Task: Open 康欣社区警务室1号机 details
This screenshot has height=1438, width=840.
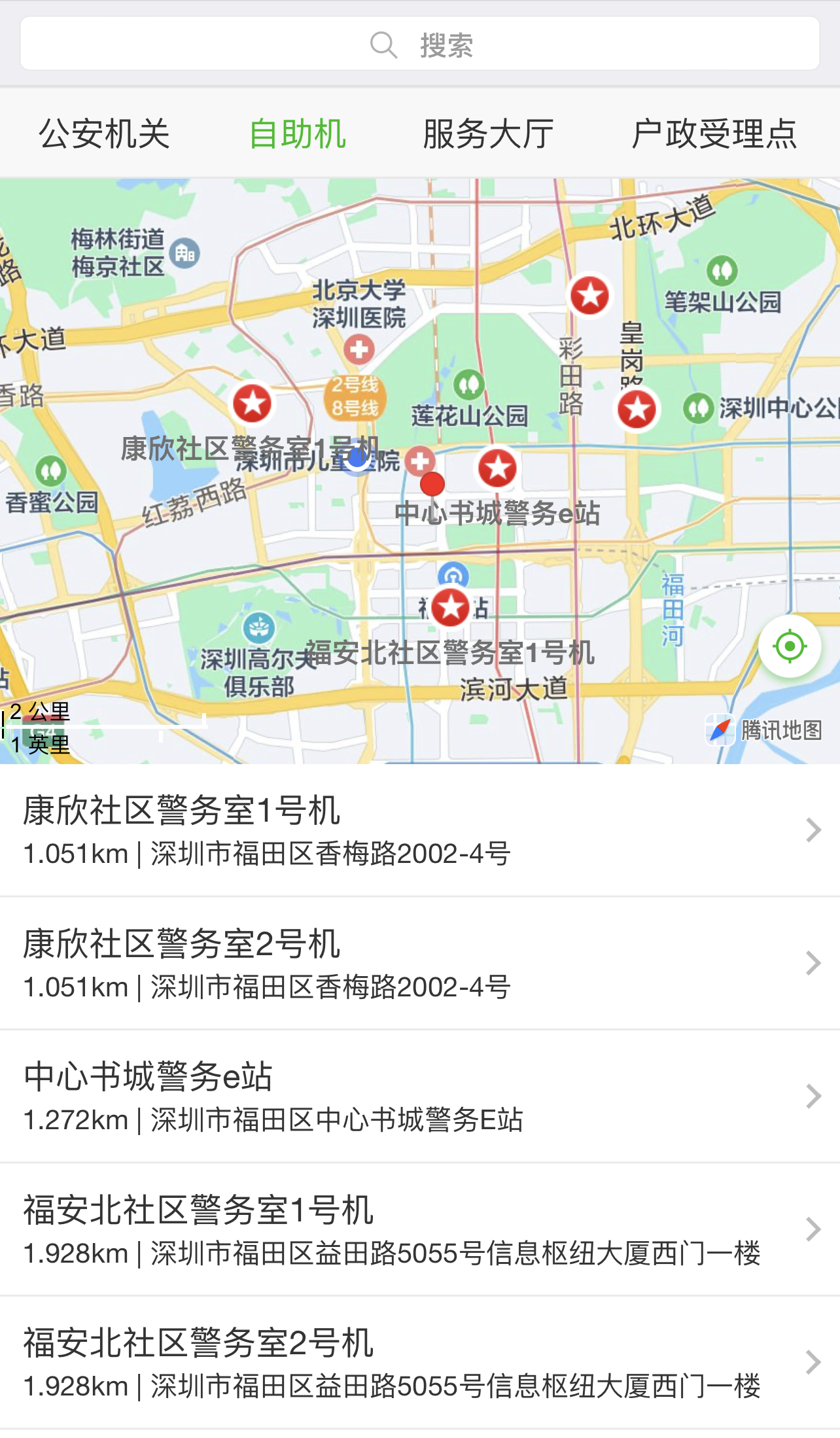Action: pos(420,830)
